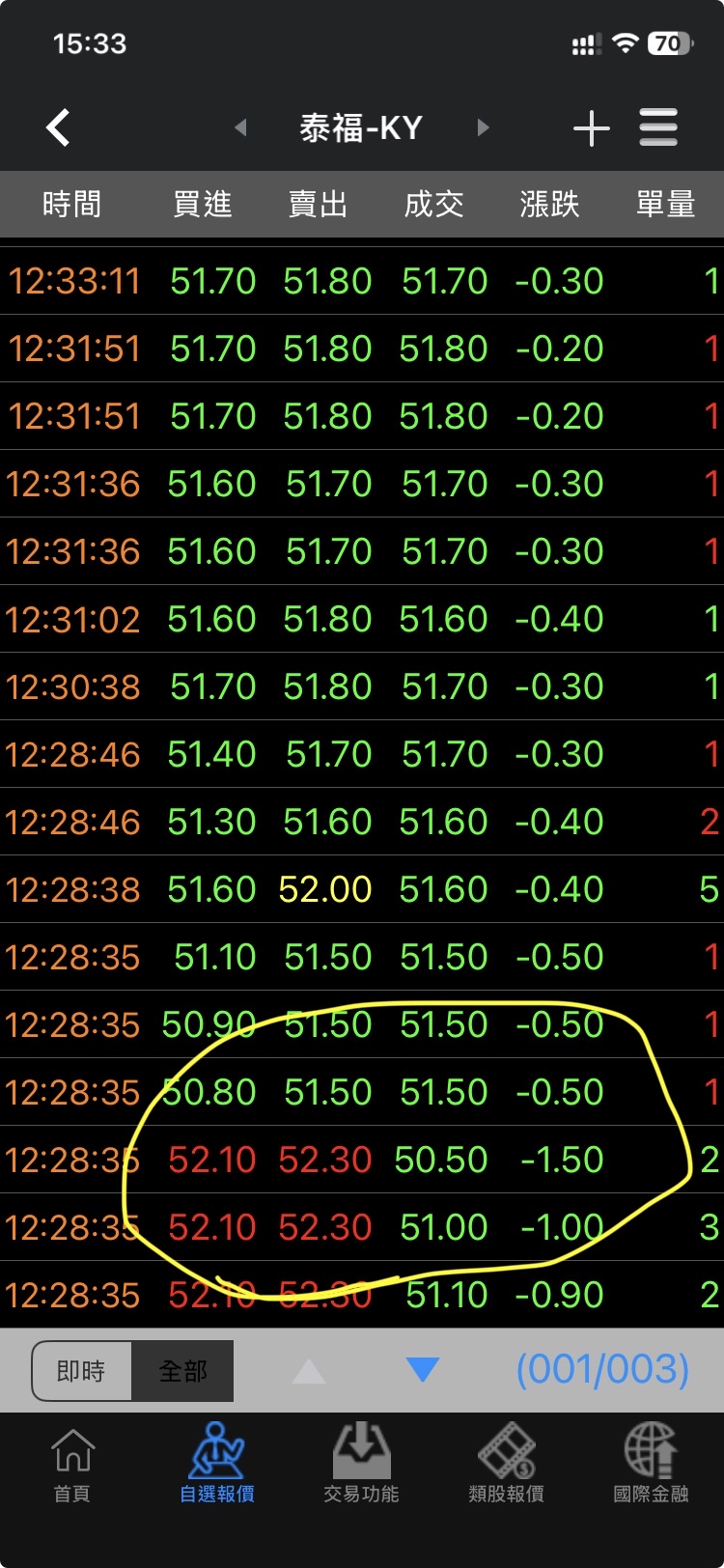Go to next page with blue down arrow
Image resolution: width=724 pixels, height=1568 pixels.
click(x=423, y=1369)
